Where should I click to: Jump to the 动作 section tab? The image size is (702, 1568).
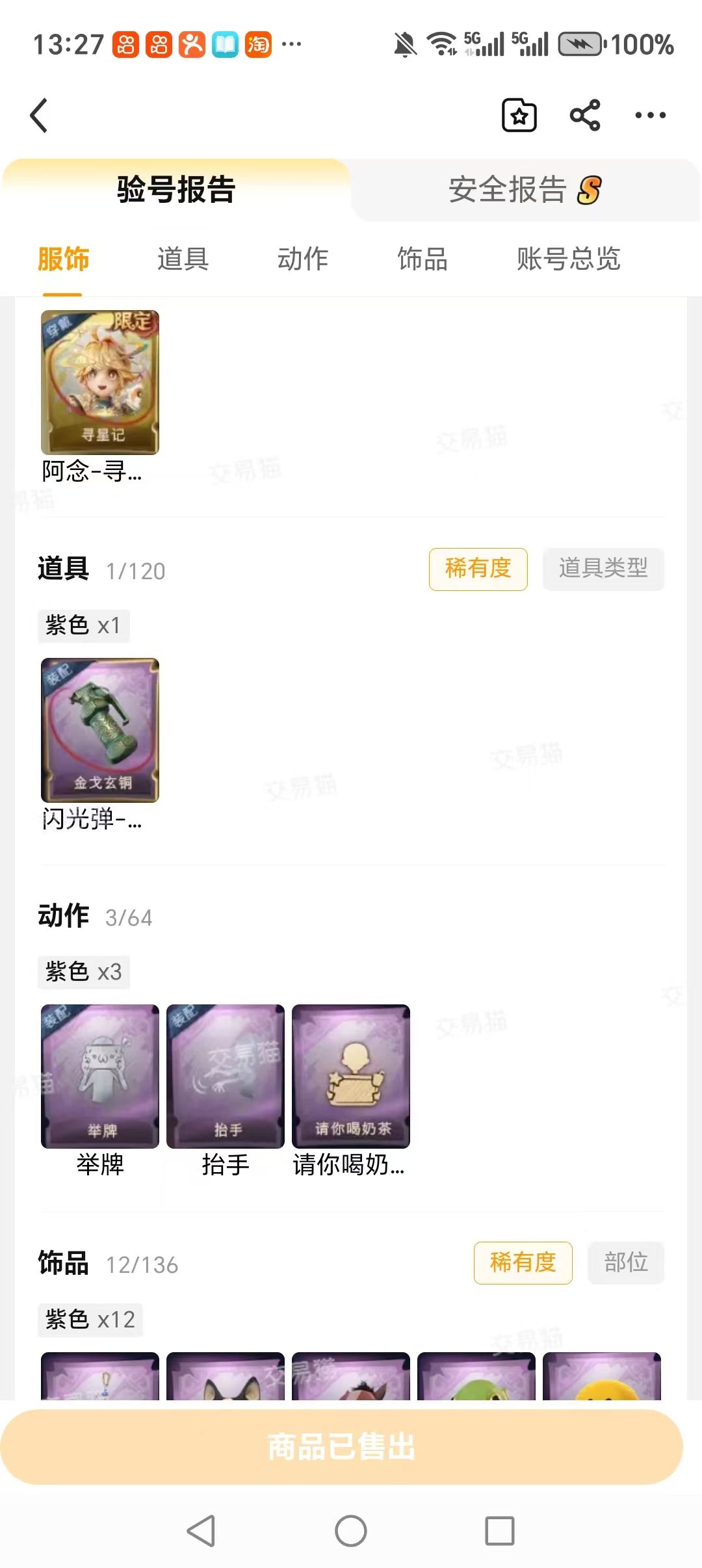(x=302, y=259)
